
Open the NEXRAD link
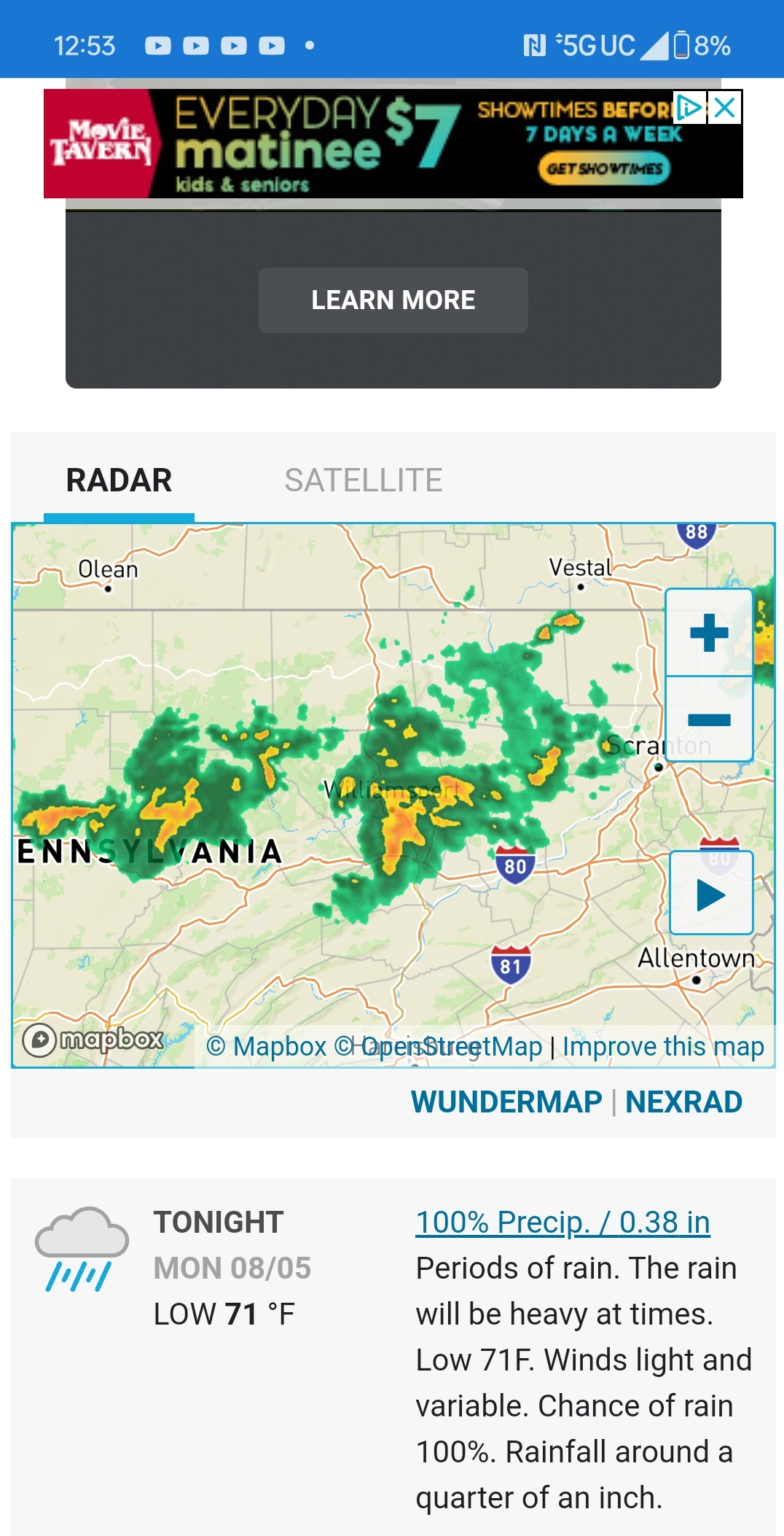click(683, 1102)
